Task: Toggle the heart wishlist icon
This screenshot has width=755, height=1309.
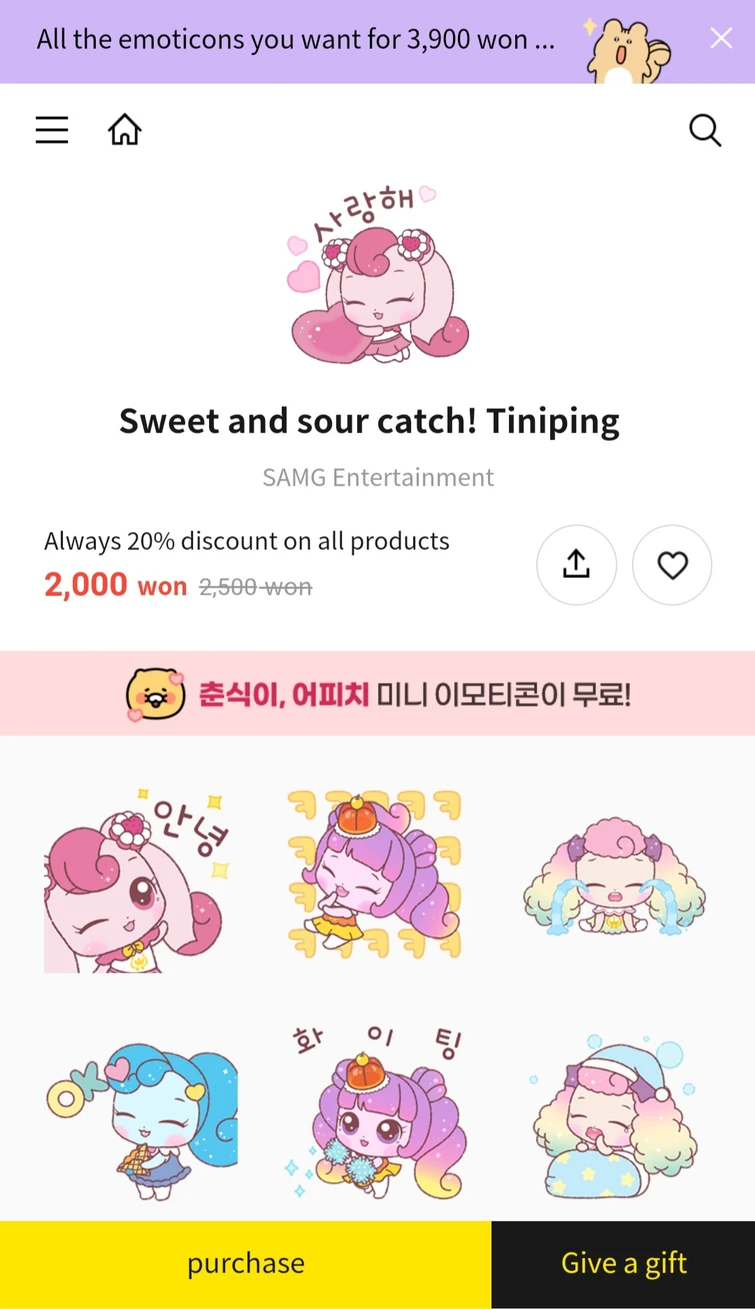Action: pos(672,564)
